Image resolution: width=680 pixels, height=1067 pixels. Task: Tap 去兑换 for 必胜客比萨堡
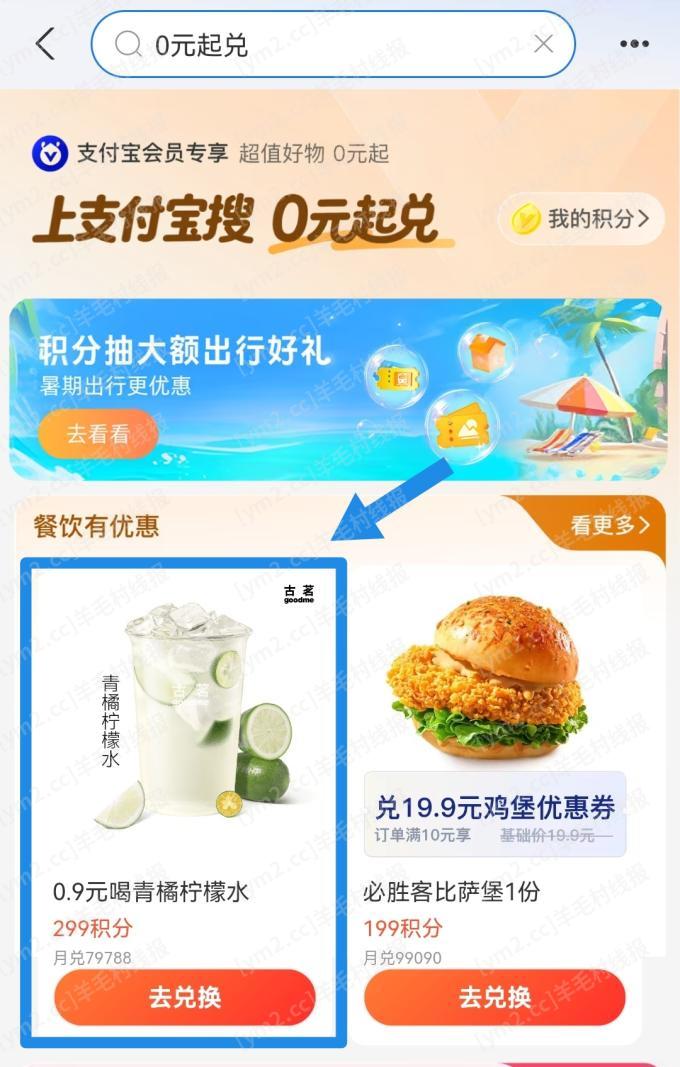pos(495,997)
